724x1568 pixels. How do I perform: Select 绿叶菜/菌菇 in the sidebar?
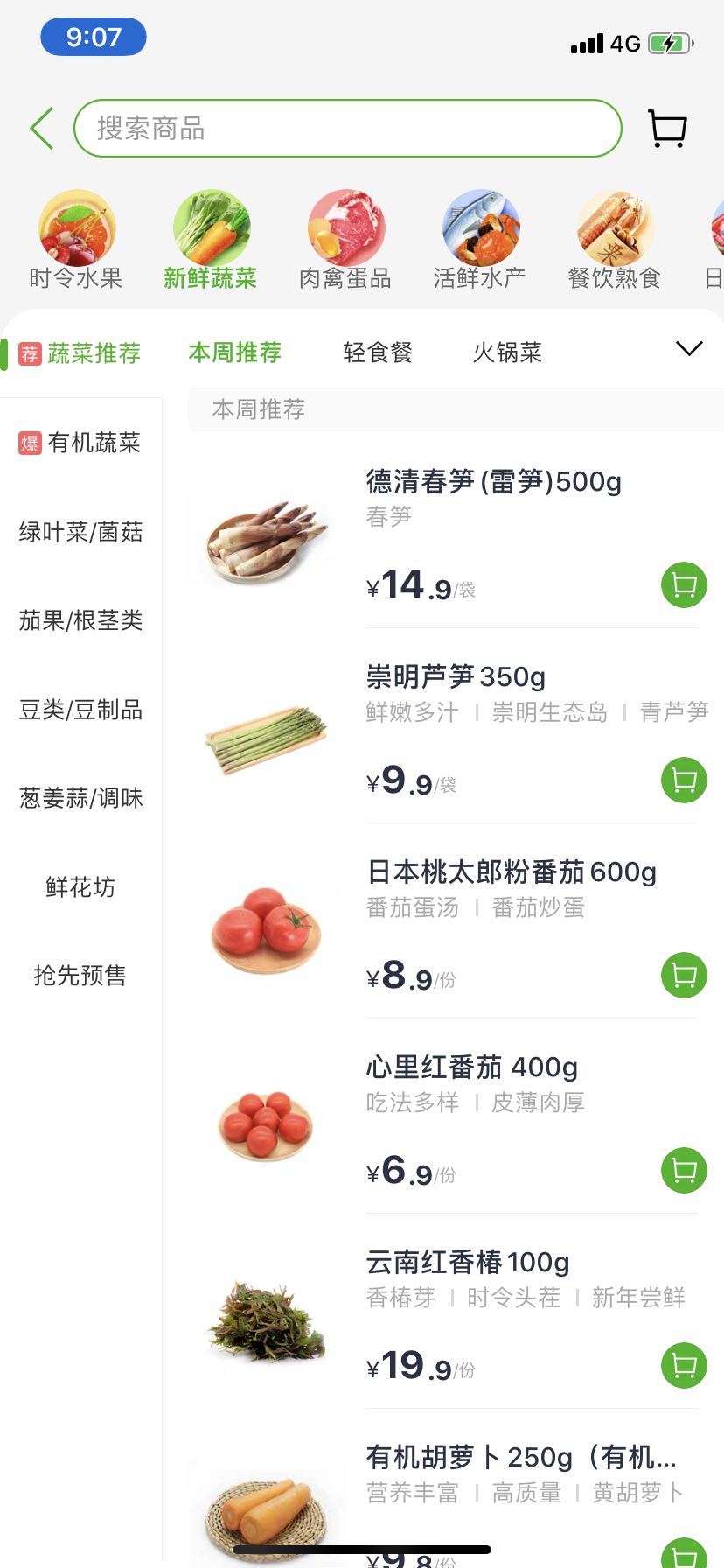[x=80, y=532]
